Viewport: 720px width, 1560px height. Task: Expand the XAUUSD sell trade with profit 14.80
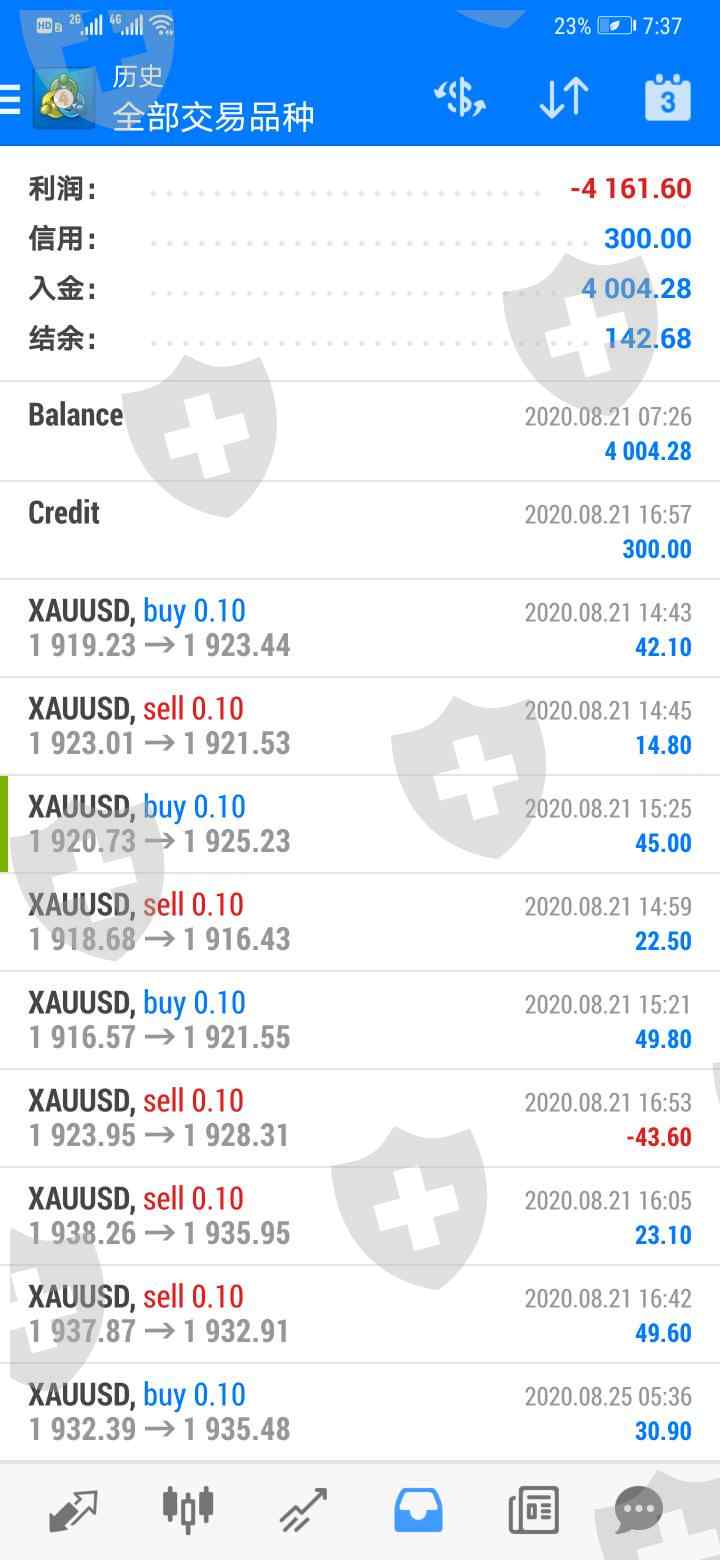(360, 726)
